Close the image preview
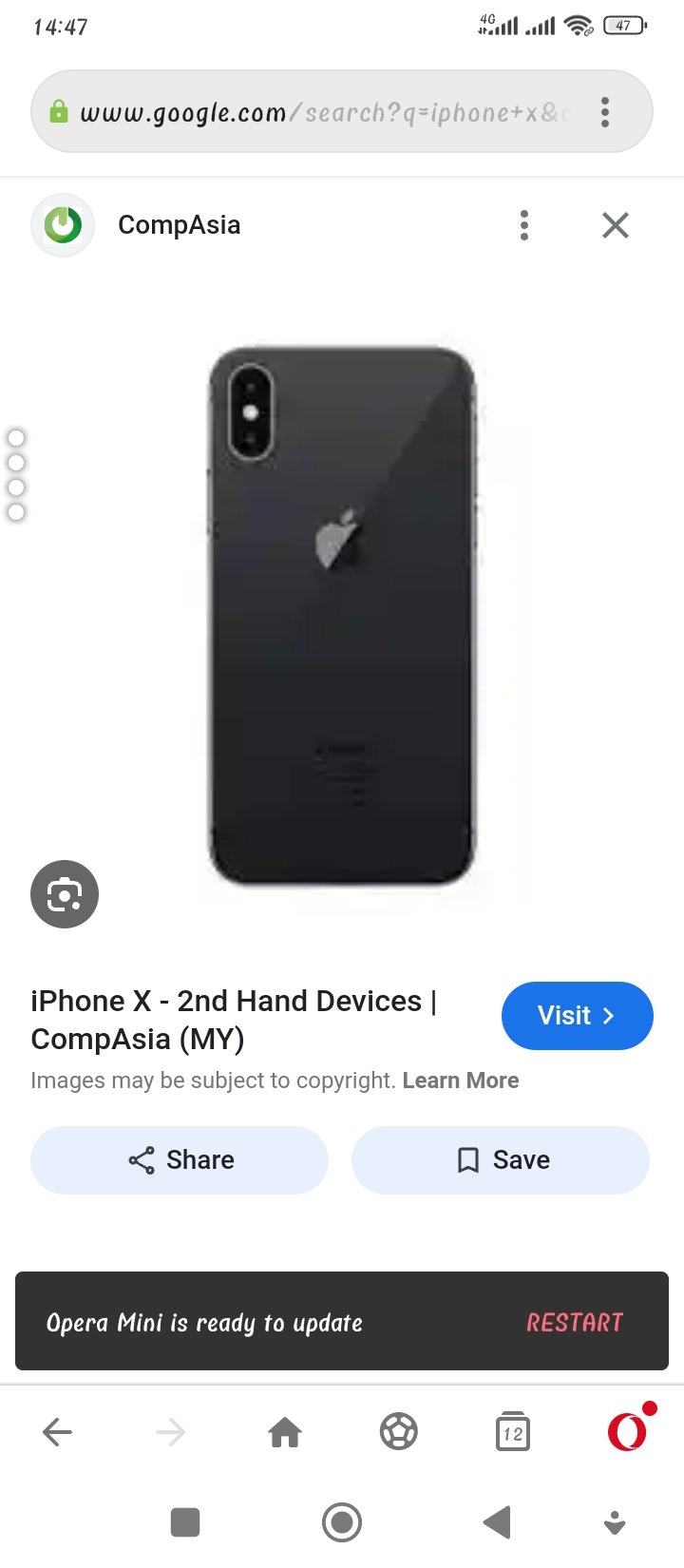This screenshot has width=684, height=1568. tap(616, 225)
